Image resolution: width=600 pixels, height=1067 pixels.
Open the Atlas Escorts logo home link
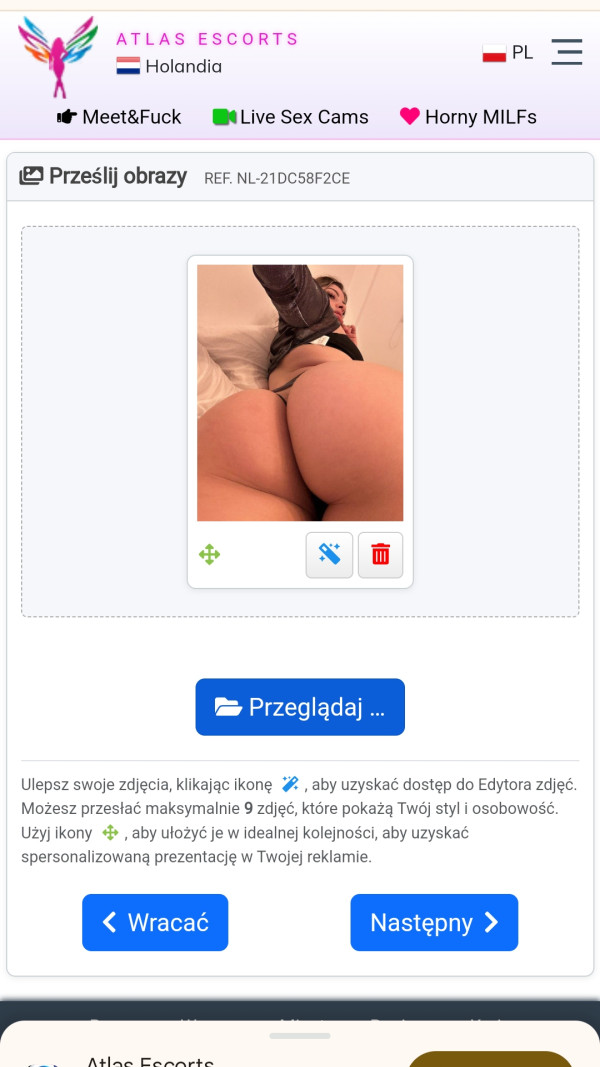coord(58,55)
